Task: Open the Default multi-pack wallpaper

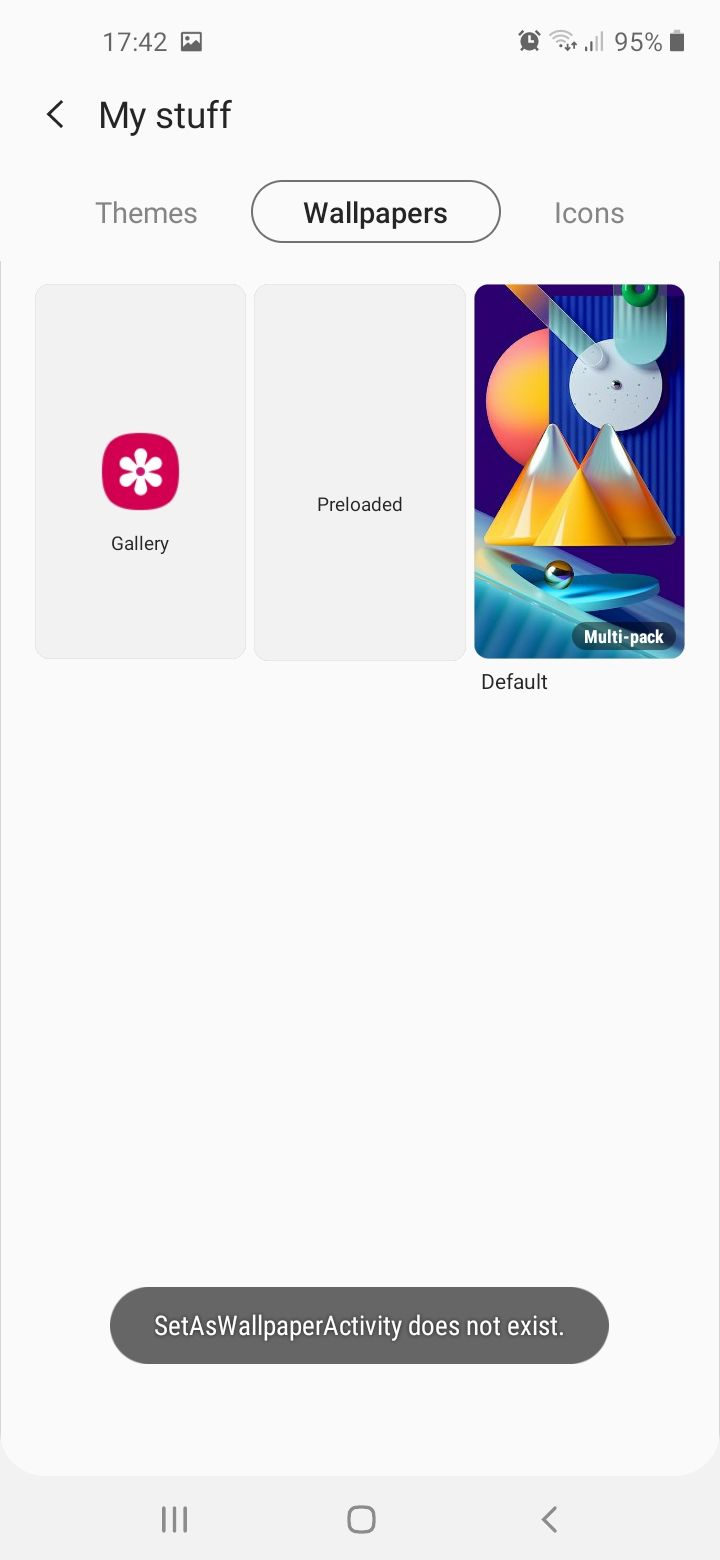Action: click(579, 472)
